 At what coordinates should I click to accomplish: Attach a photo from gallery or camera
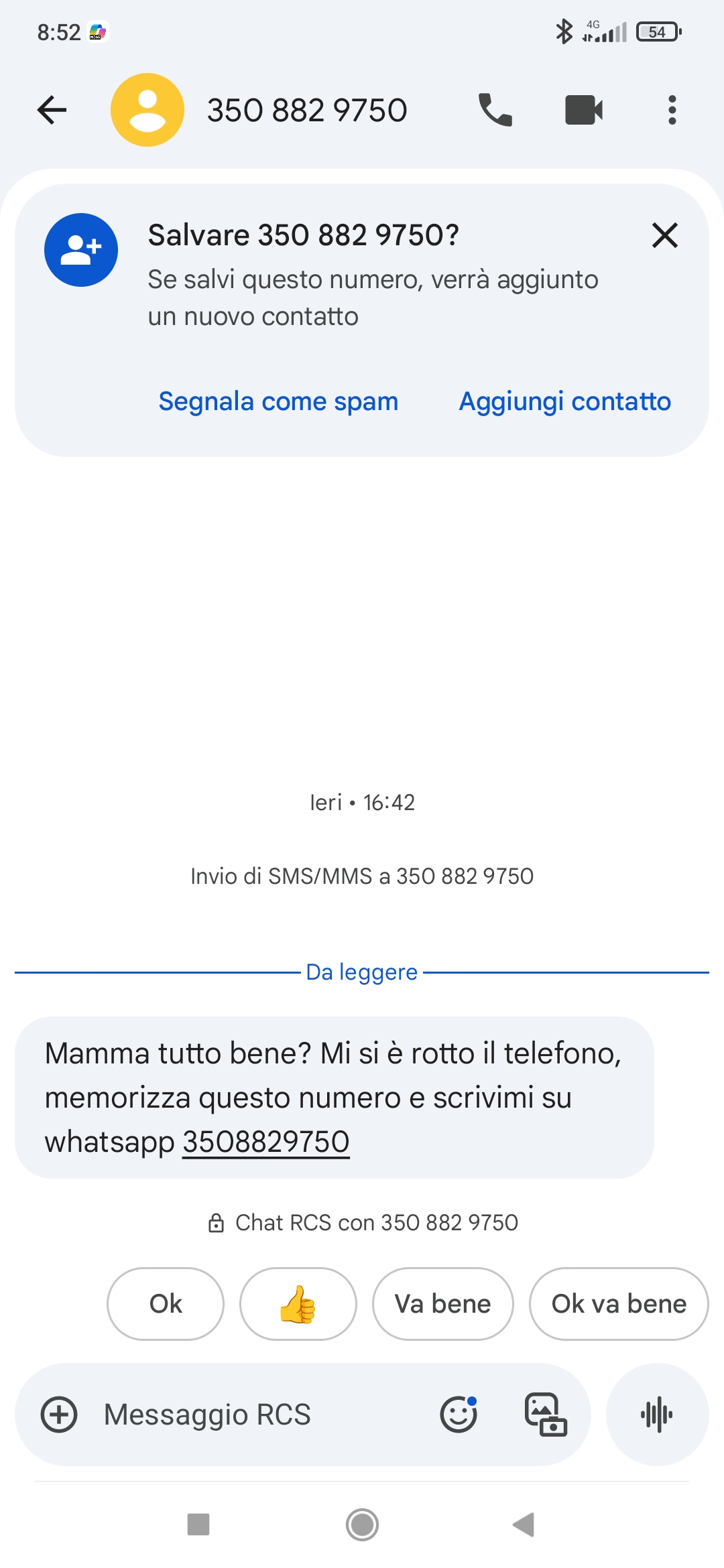point(545,1415)
